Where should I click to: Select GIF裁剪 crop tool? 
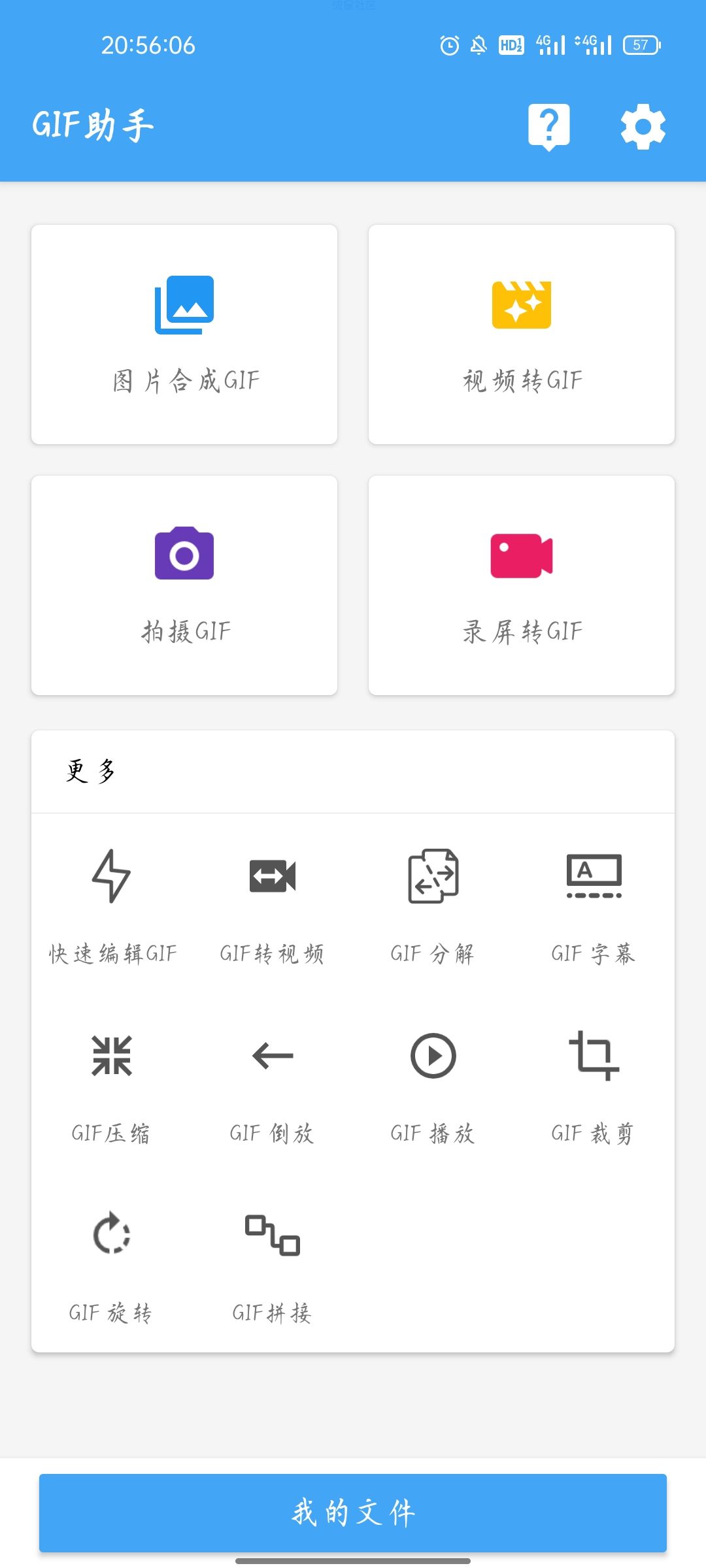pos(594,1085)
